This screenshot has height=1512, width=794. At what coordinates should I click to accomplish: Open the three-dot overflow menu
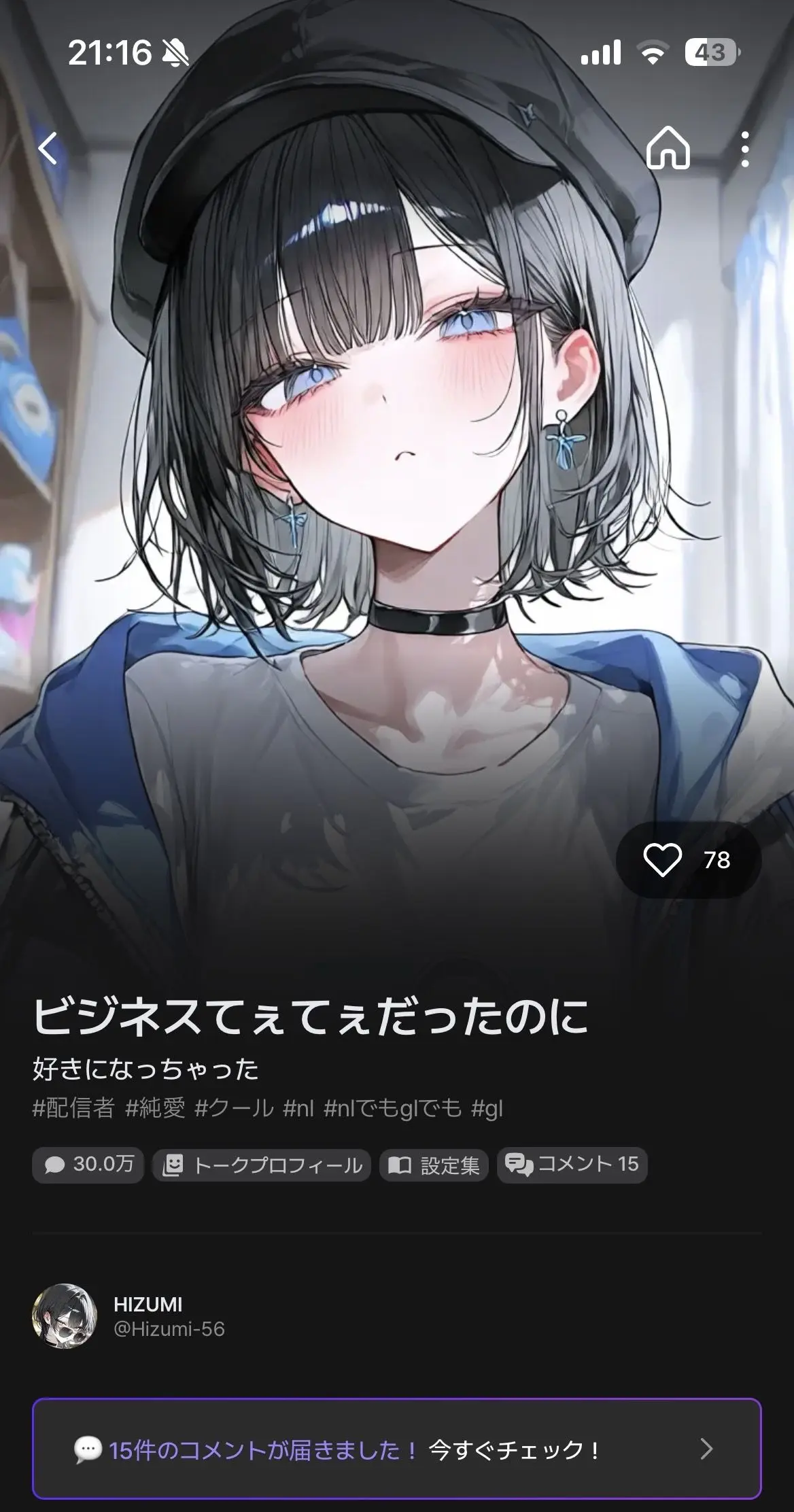pyautogui.click(x=745, y=148)
